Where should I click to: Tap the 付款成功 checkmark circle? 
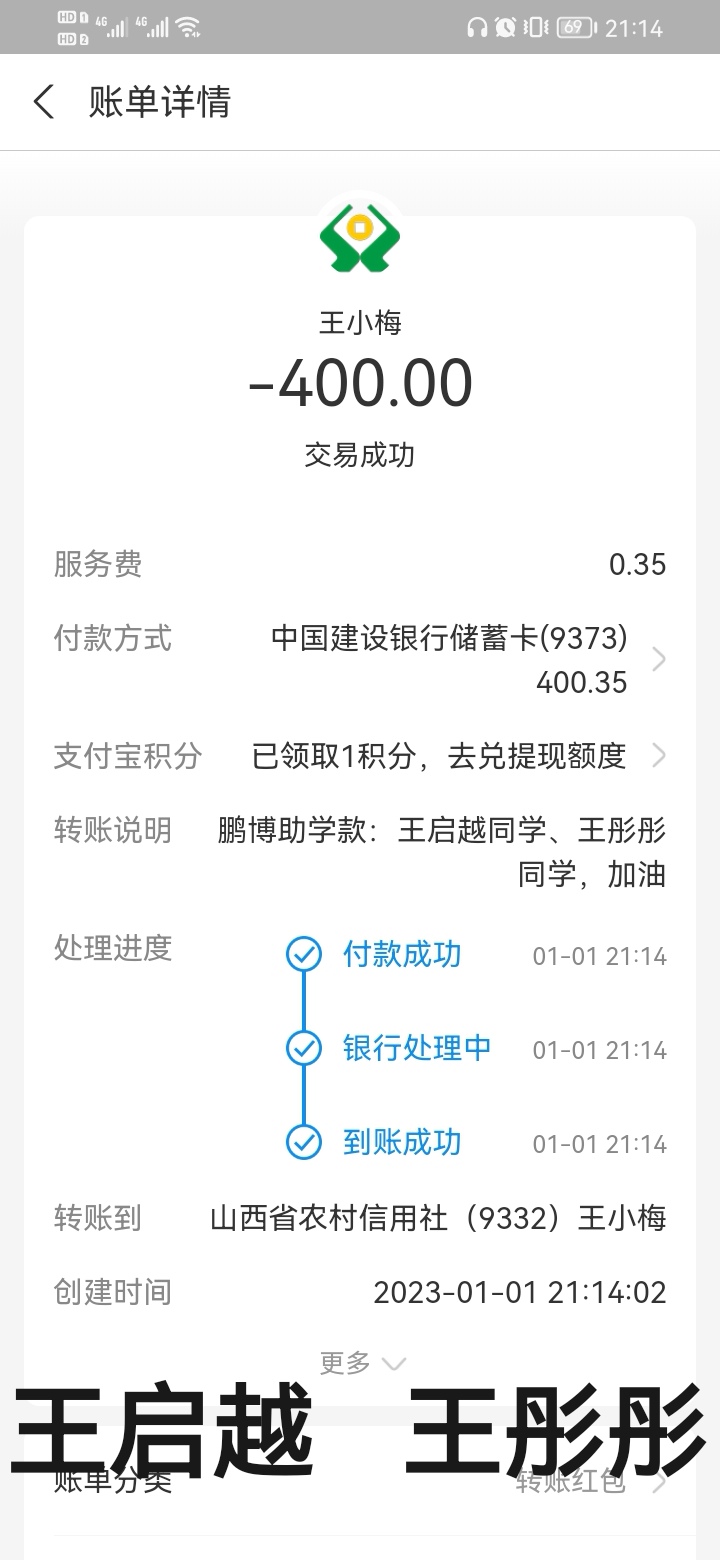pos(302,955)
